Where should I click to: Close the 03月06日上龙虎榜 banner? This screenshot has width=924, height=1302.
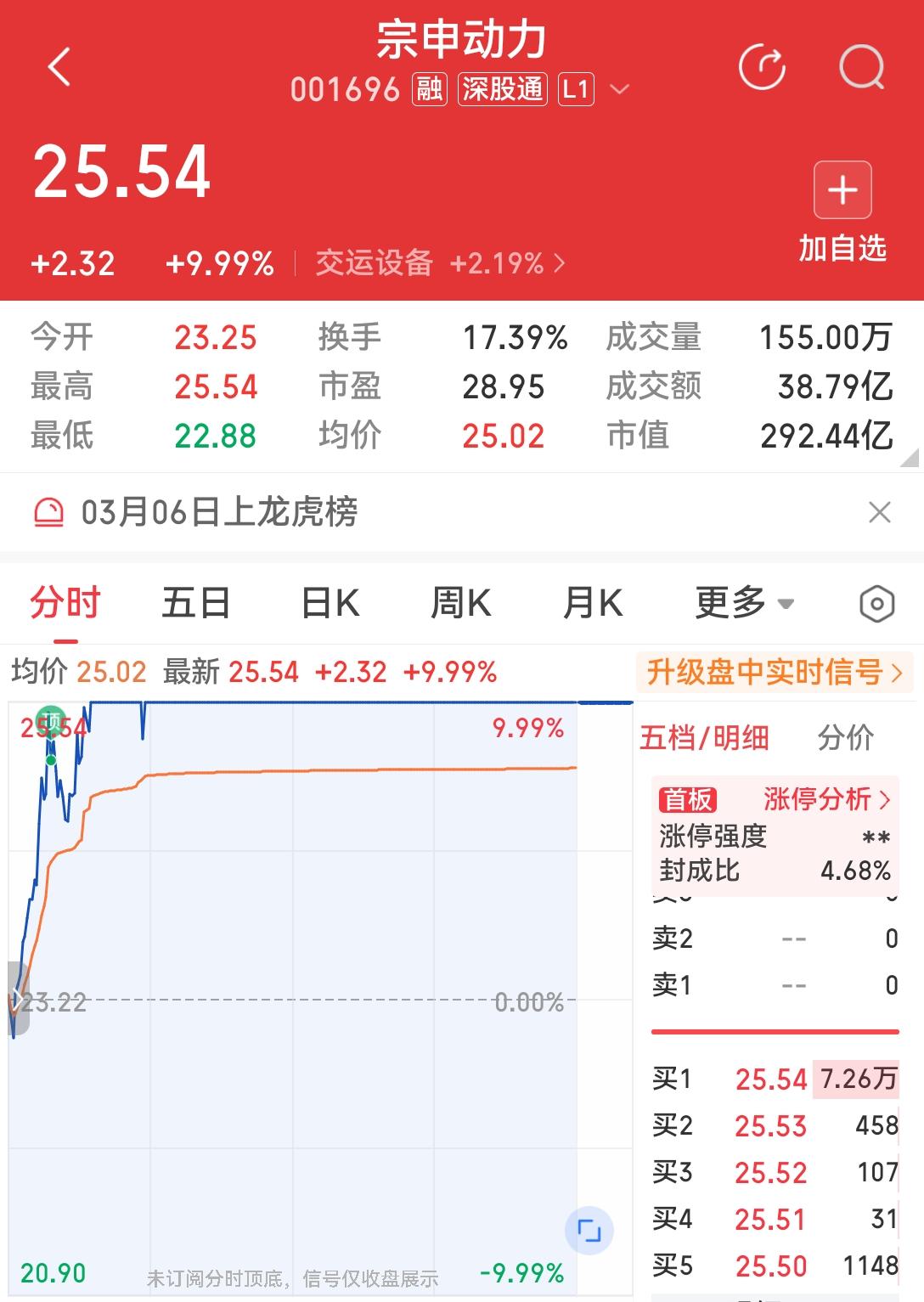(879, 513)
